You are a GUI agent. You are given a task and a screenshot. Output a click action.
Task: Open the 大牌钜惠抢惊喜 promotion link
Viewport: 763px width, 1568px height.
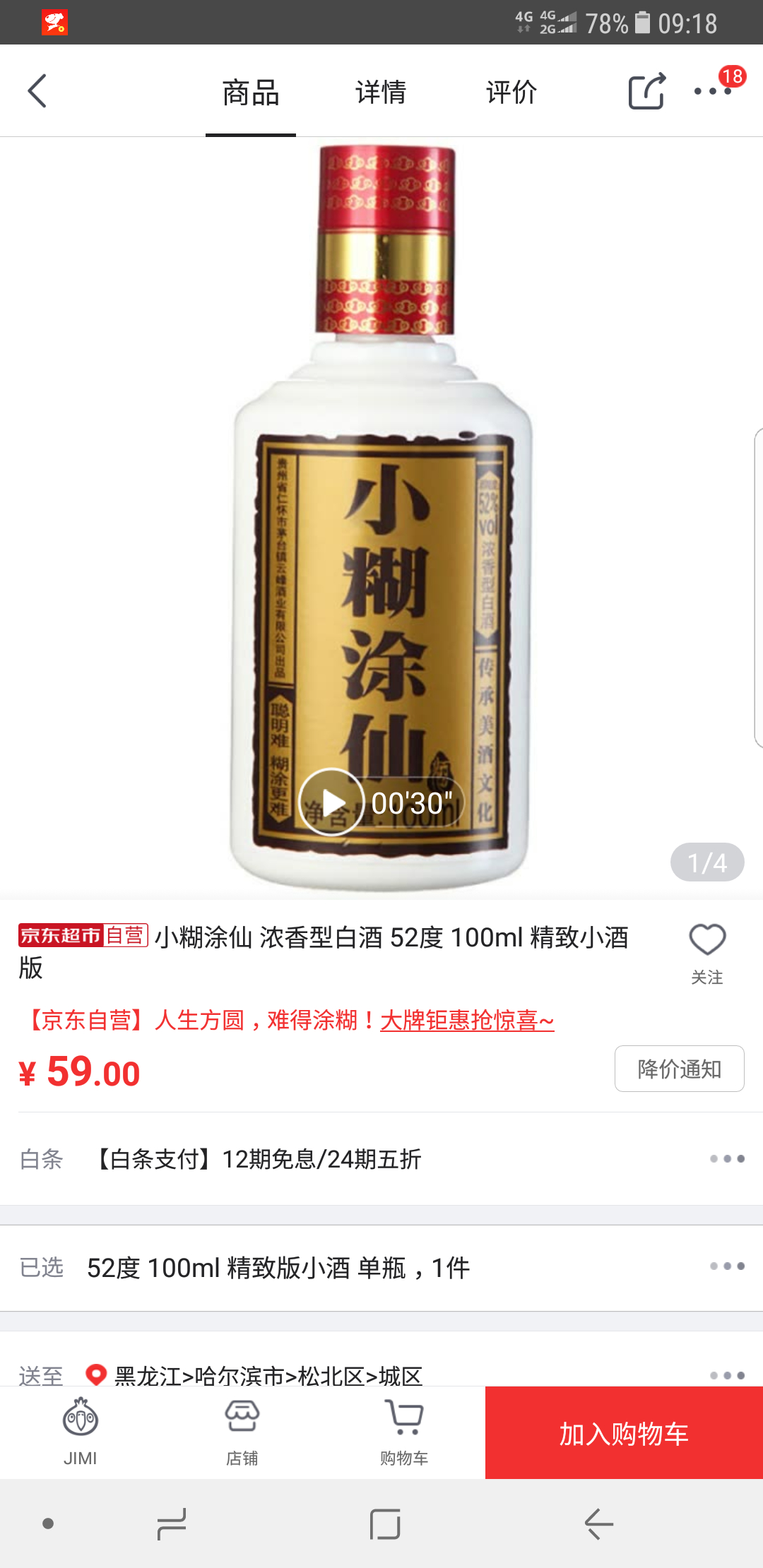tap(467, 1020)
